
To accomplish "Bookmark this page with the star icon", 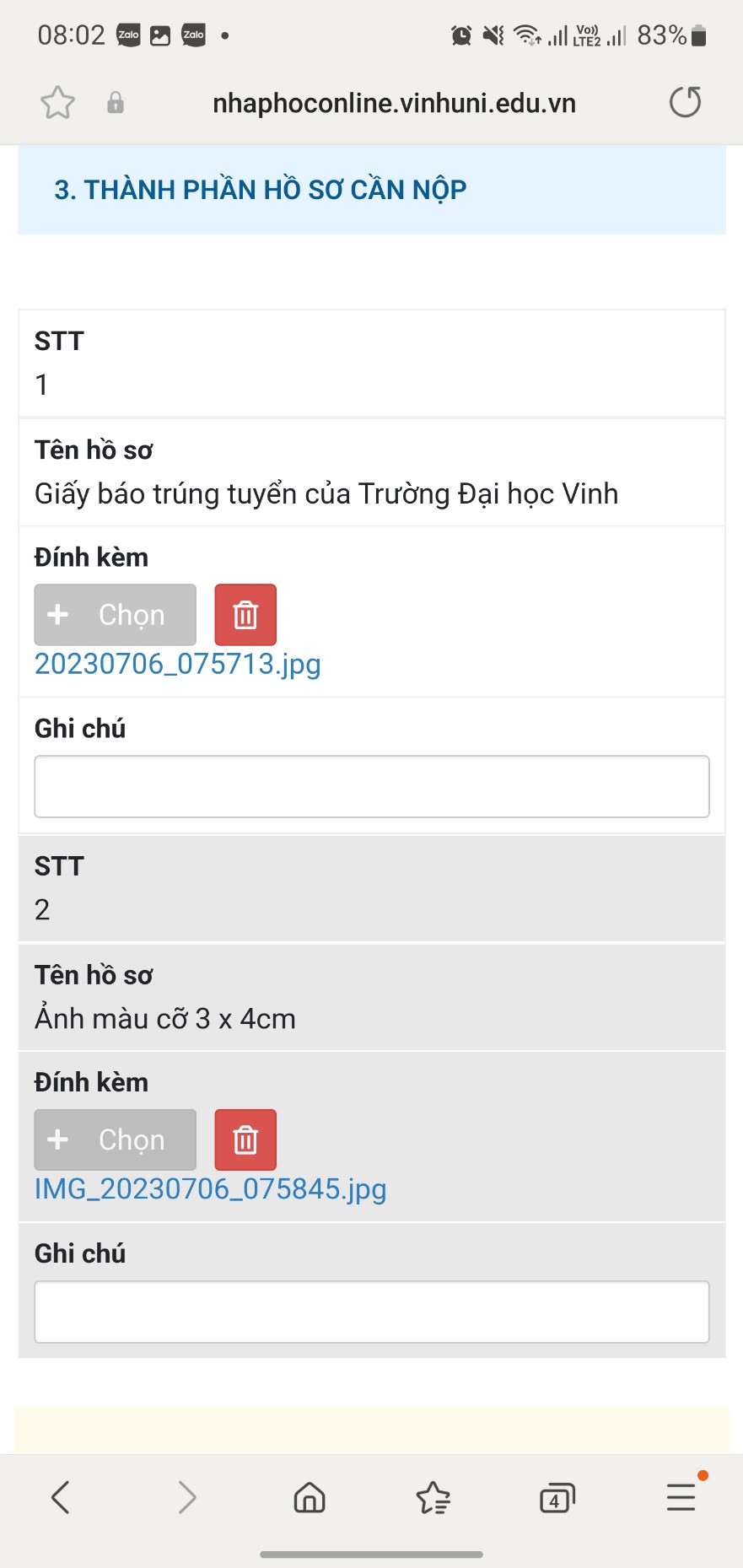I will (x=57, y=103).
